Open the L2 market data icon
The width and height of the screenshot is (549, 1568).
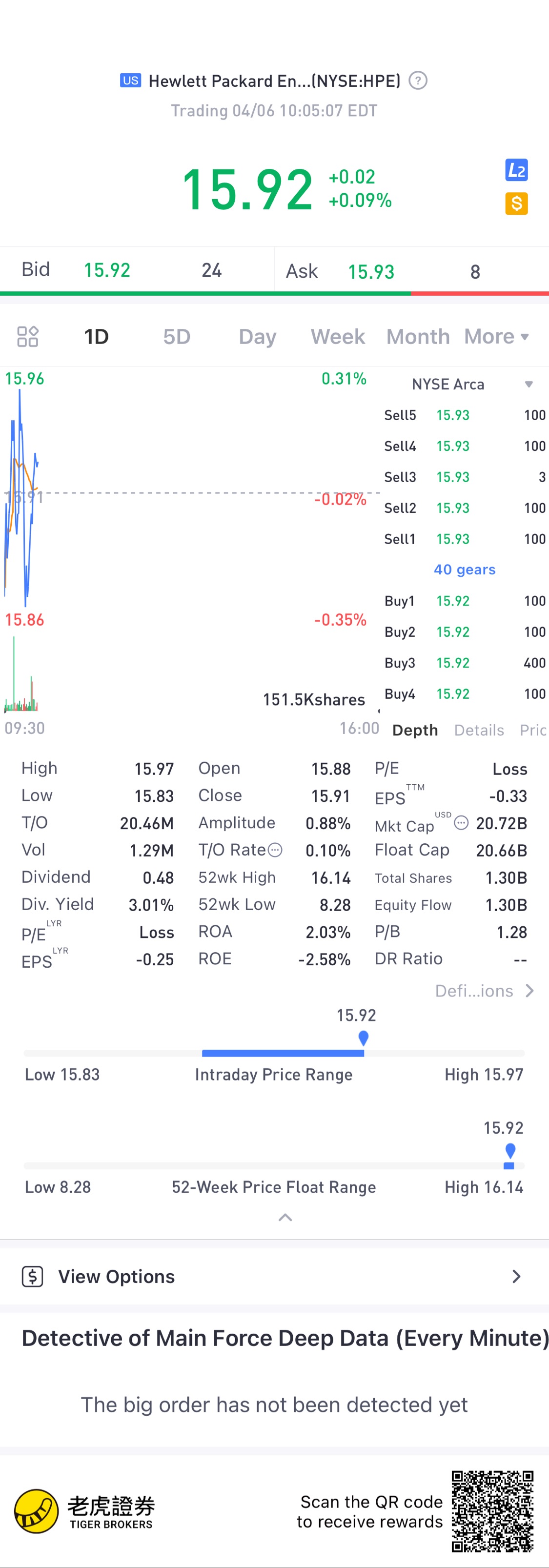(x=516, y=170)
